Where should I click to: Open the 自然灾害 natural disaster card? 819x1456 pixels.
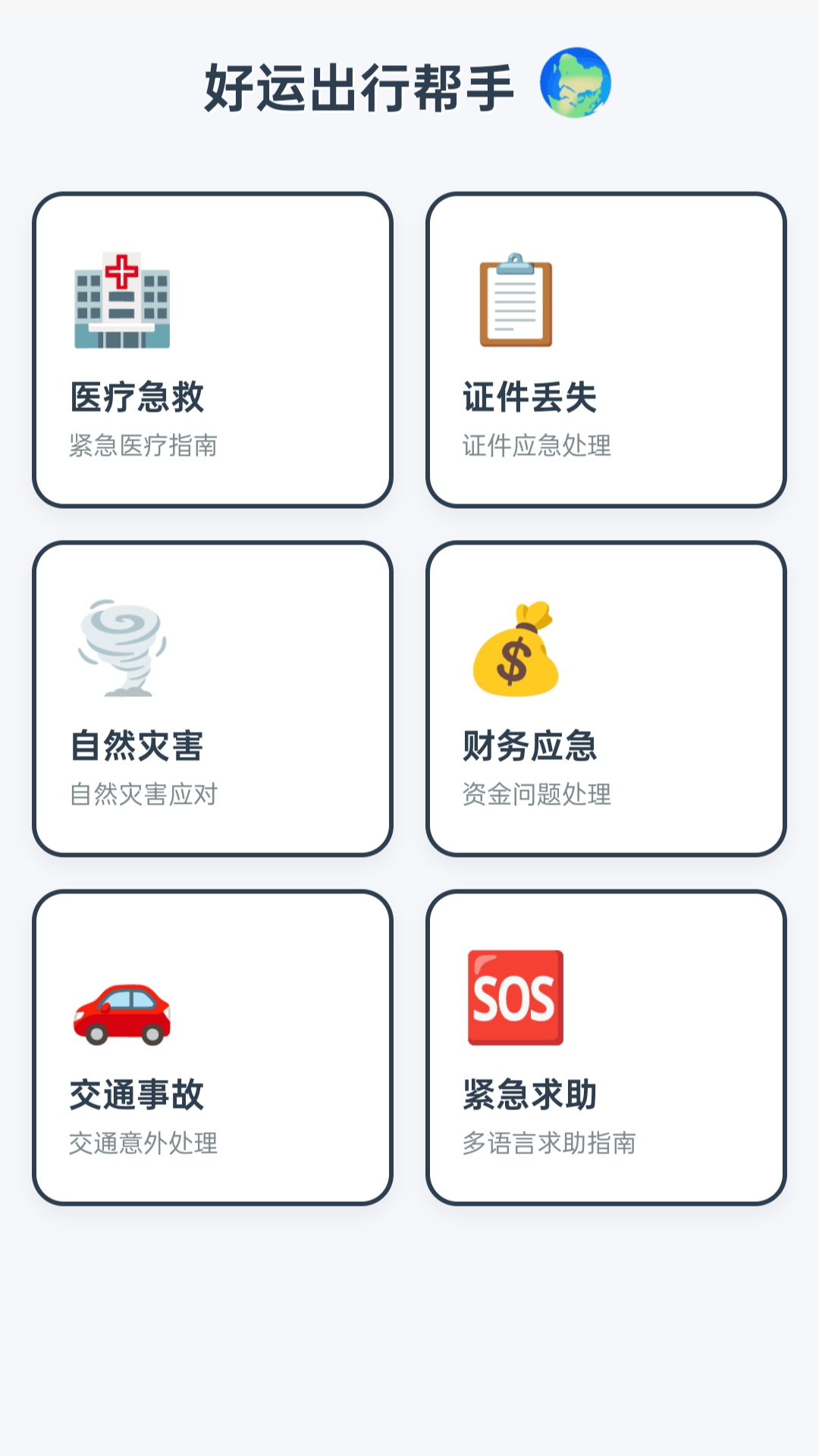212,698
